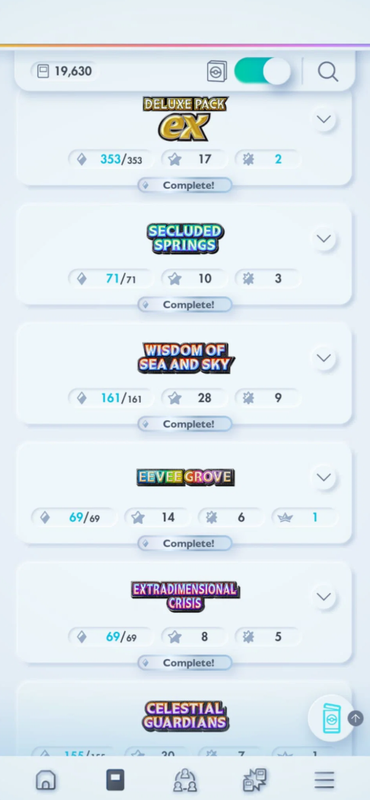Jump back to top with arrow button
The width and height of the screenshot is (370, 800).
click(x=355, y=718)
